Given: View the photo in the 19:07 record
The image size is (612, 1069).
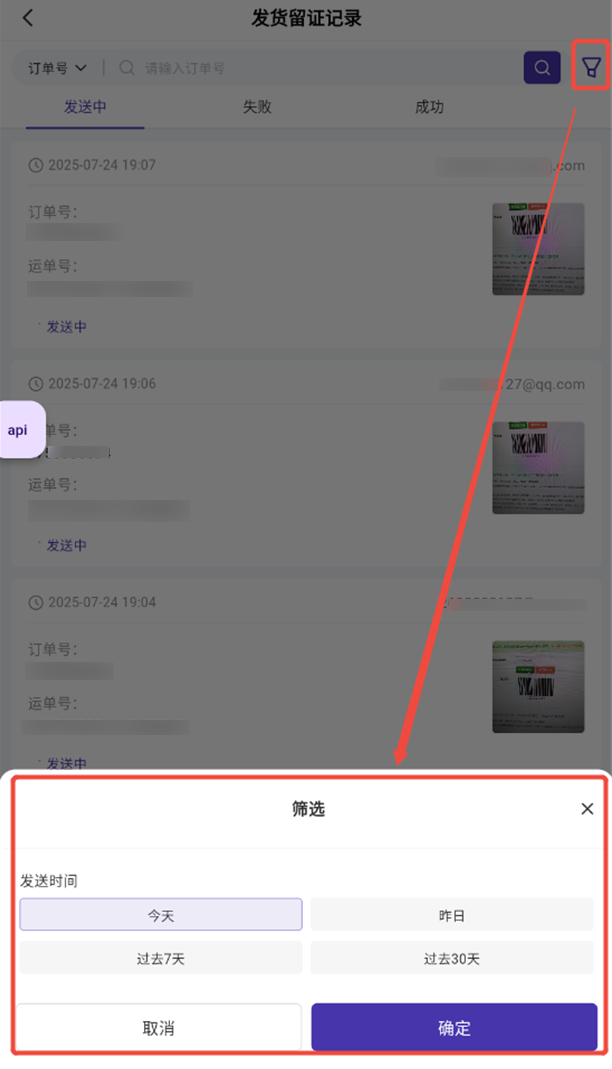Looking at the screenshot, I should coord(538,249).
